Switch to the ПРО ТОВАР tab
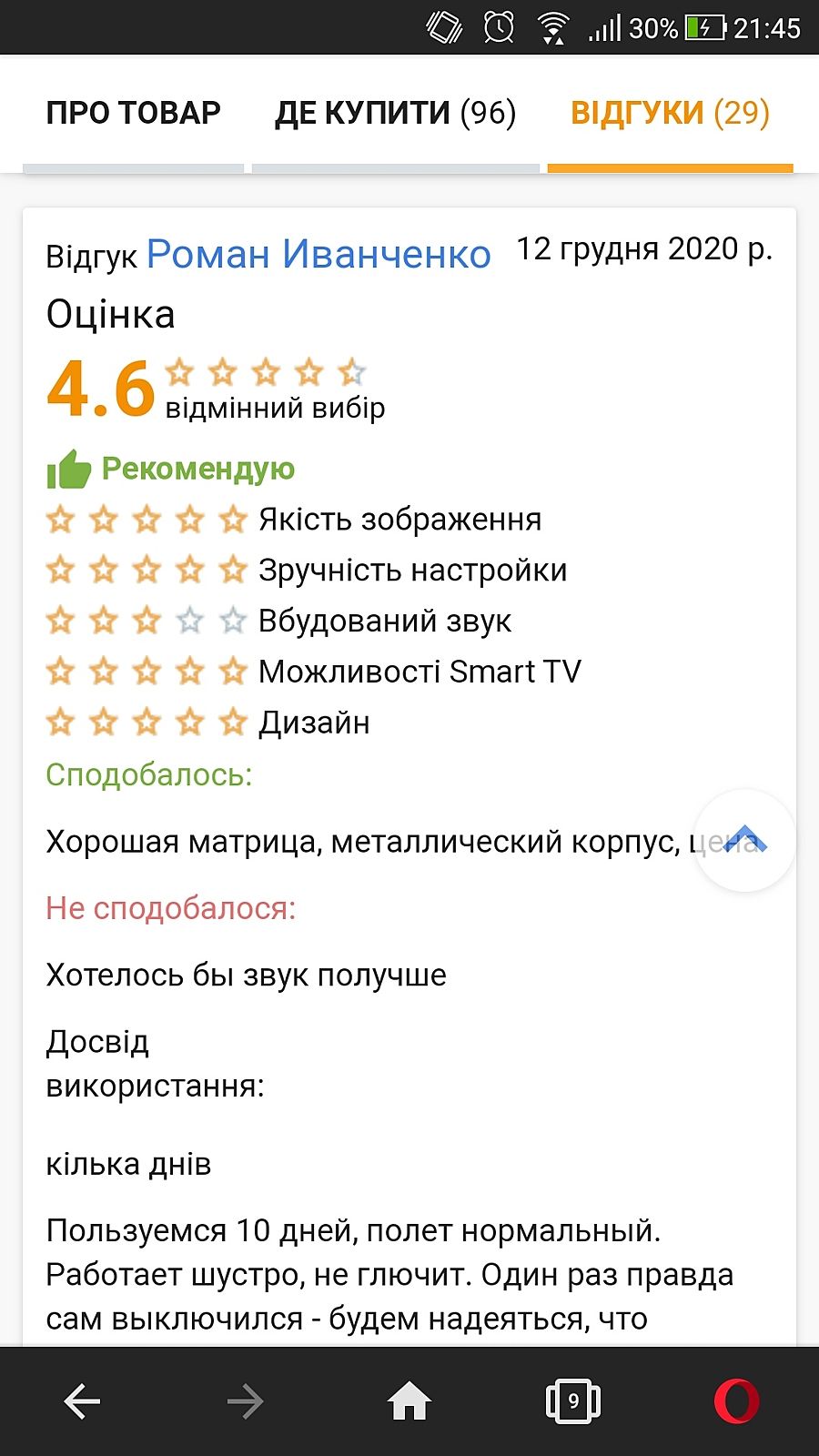The image size is (819, 1456). click(133, 113)
